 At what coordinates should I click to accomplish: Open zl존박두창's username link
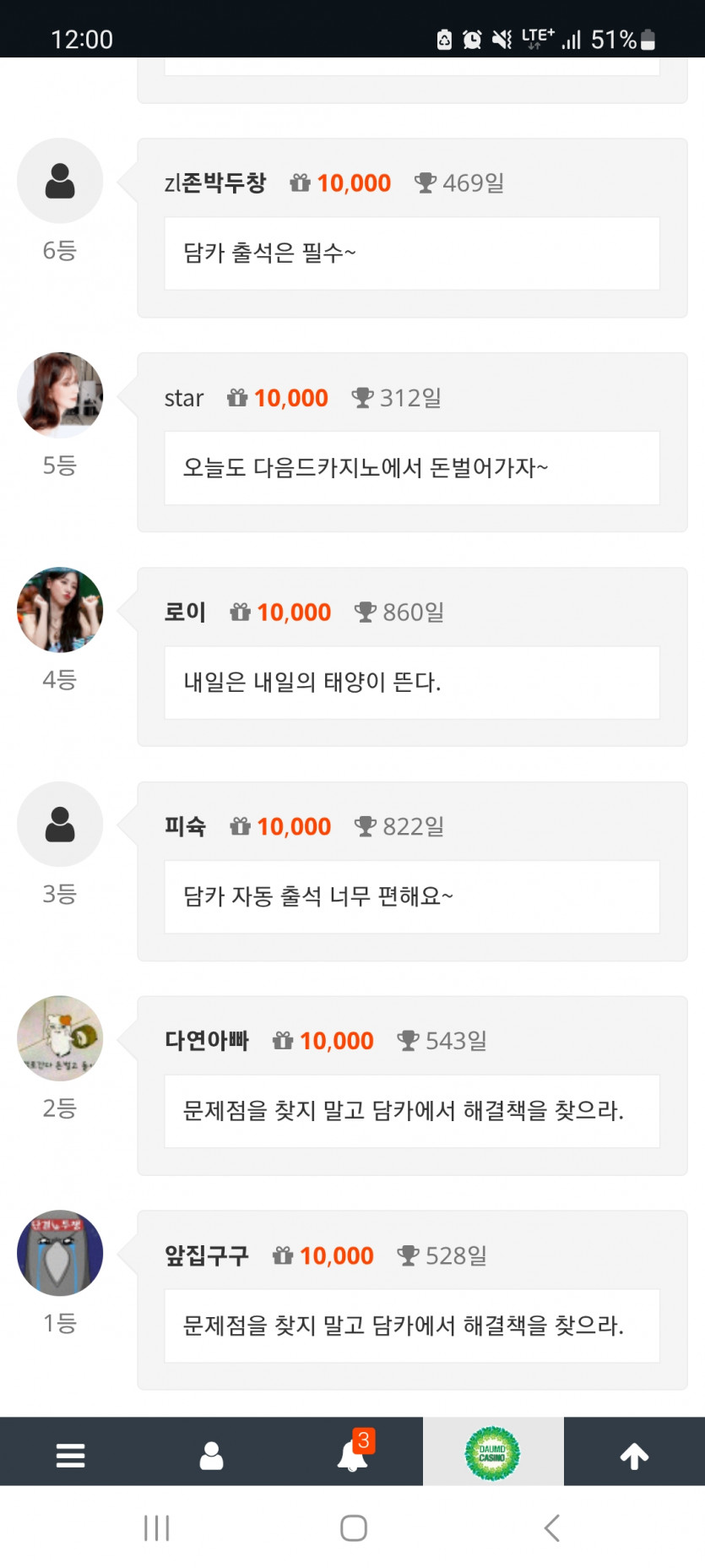[215, 182]
